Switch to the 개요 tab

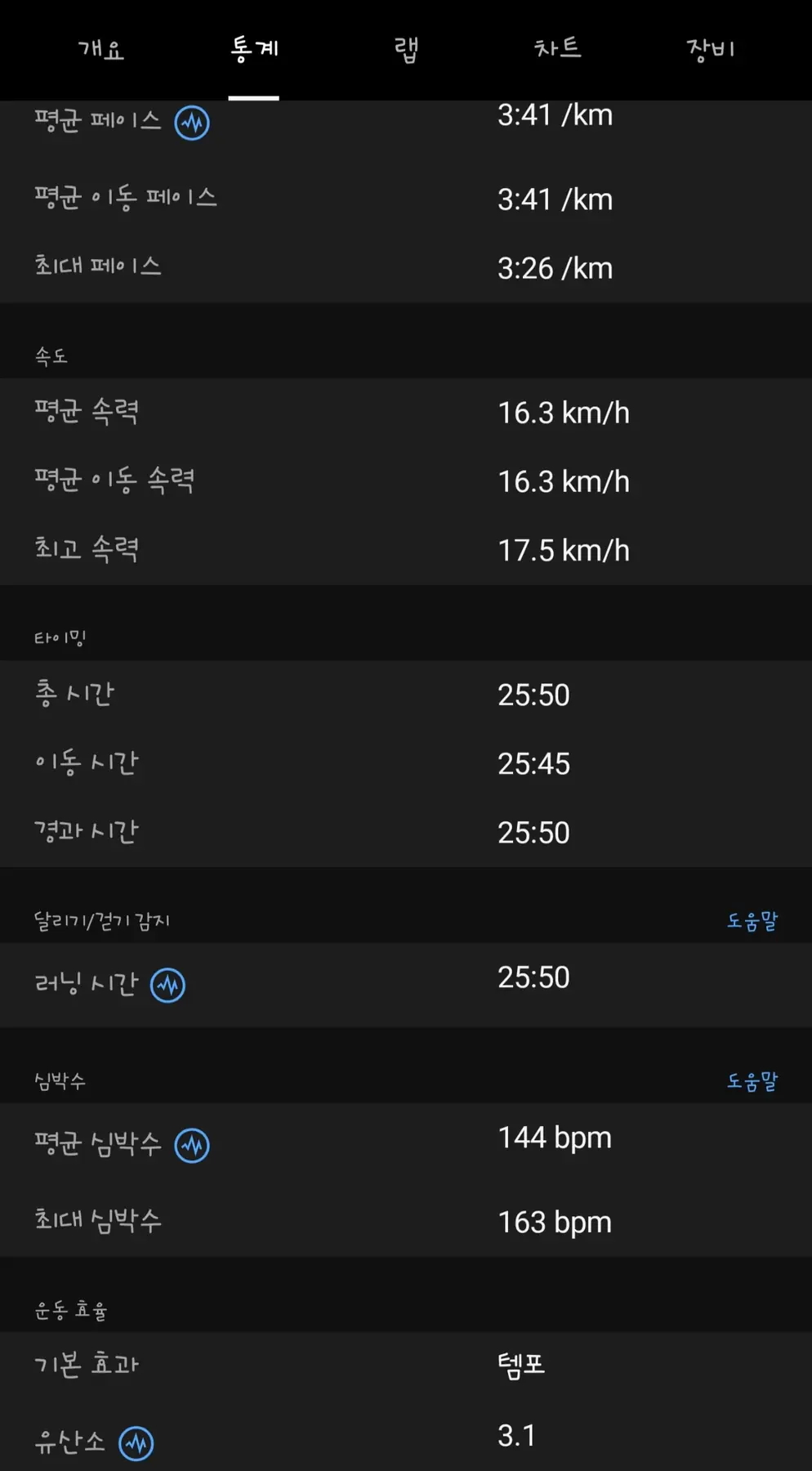(101, 50)
